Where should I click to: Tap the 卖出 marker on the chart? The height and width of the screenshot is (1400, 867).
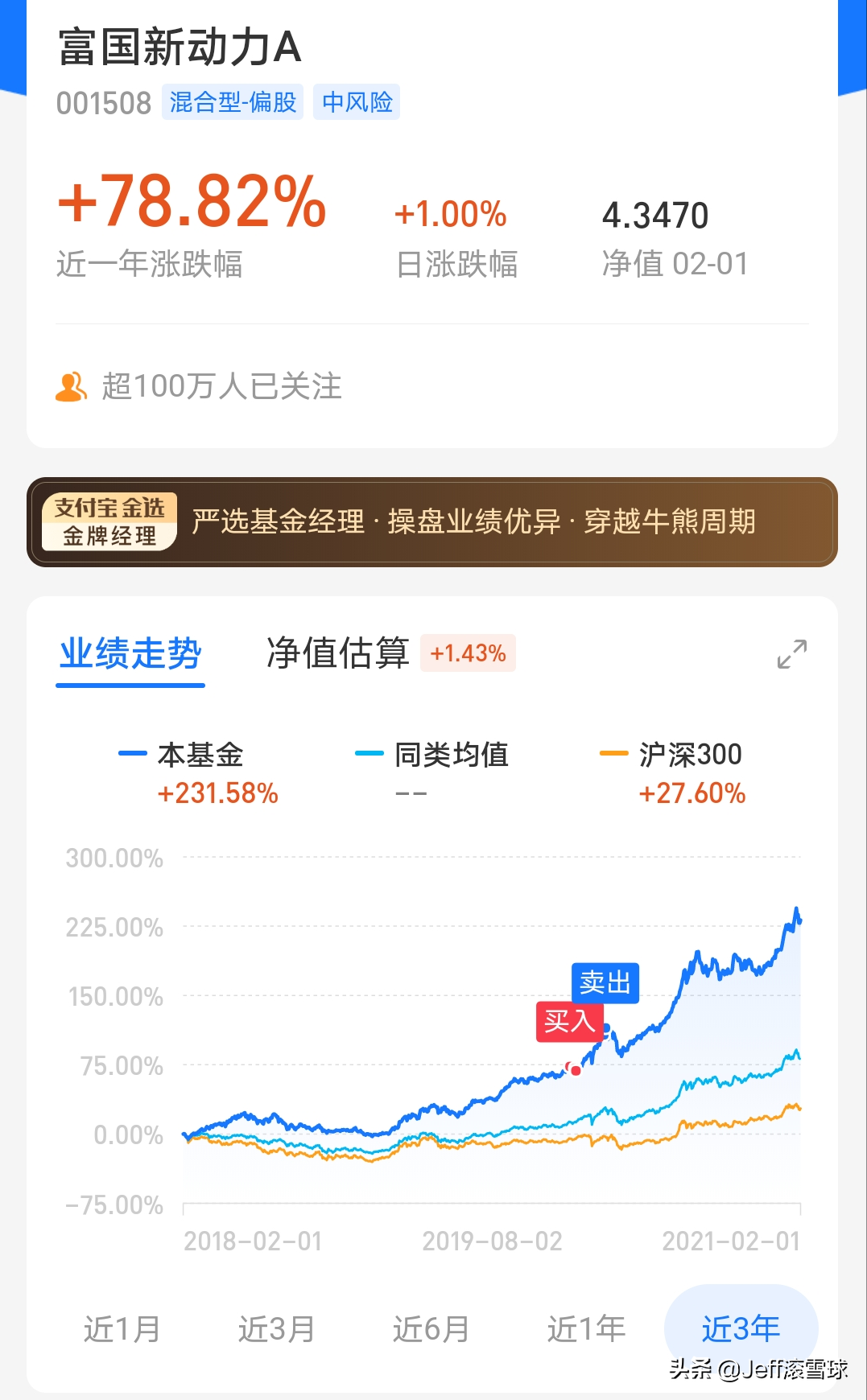point(605,982)
